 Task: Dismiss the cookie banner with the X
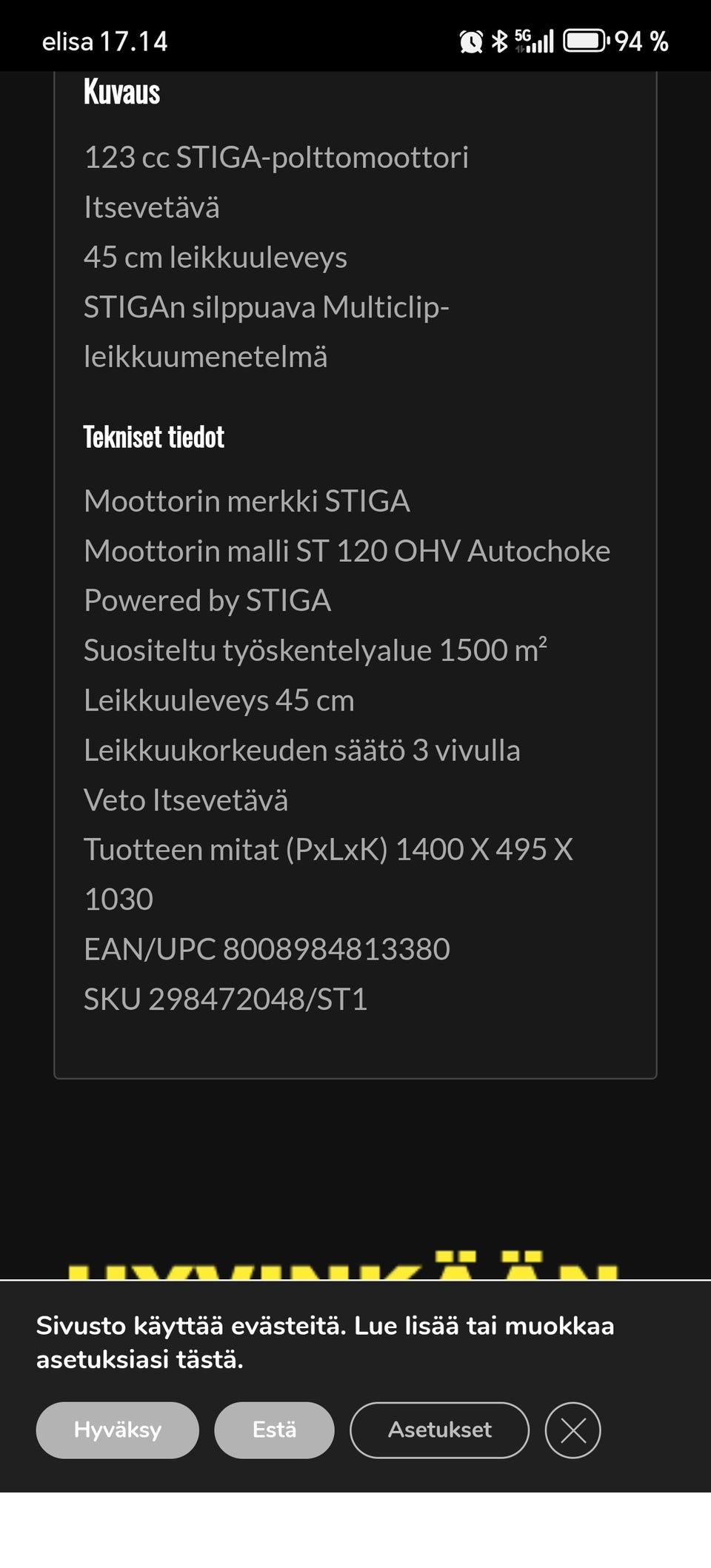[573, 1430]
